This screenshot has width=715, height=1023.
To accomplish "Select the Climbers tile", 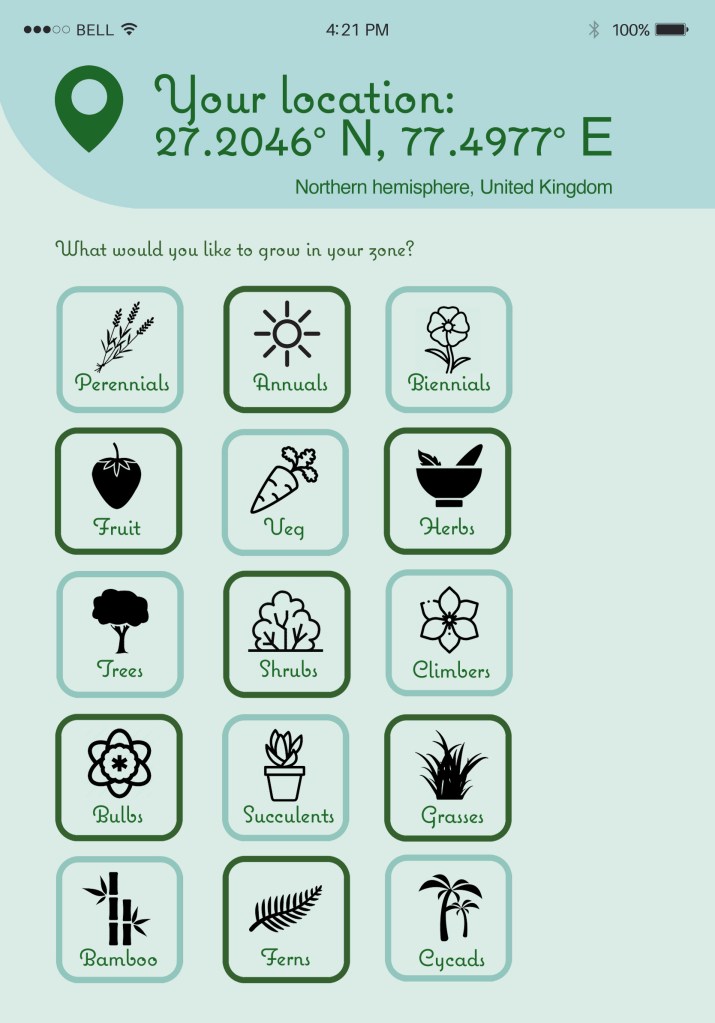I will click(x=449, y=634).
